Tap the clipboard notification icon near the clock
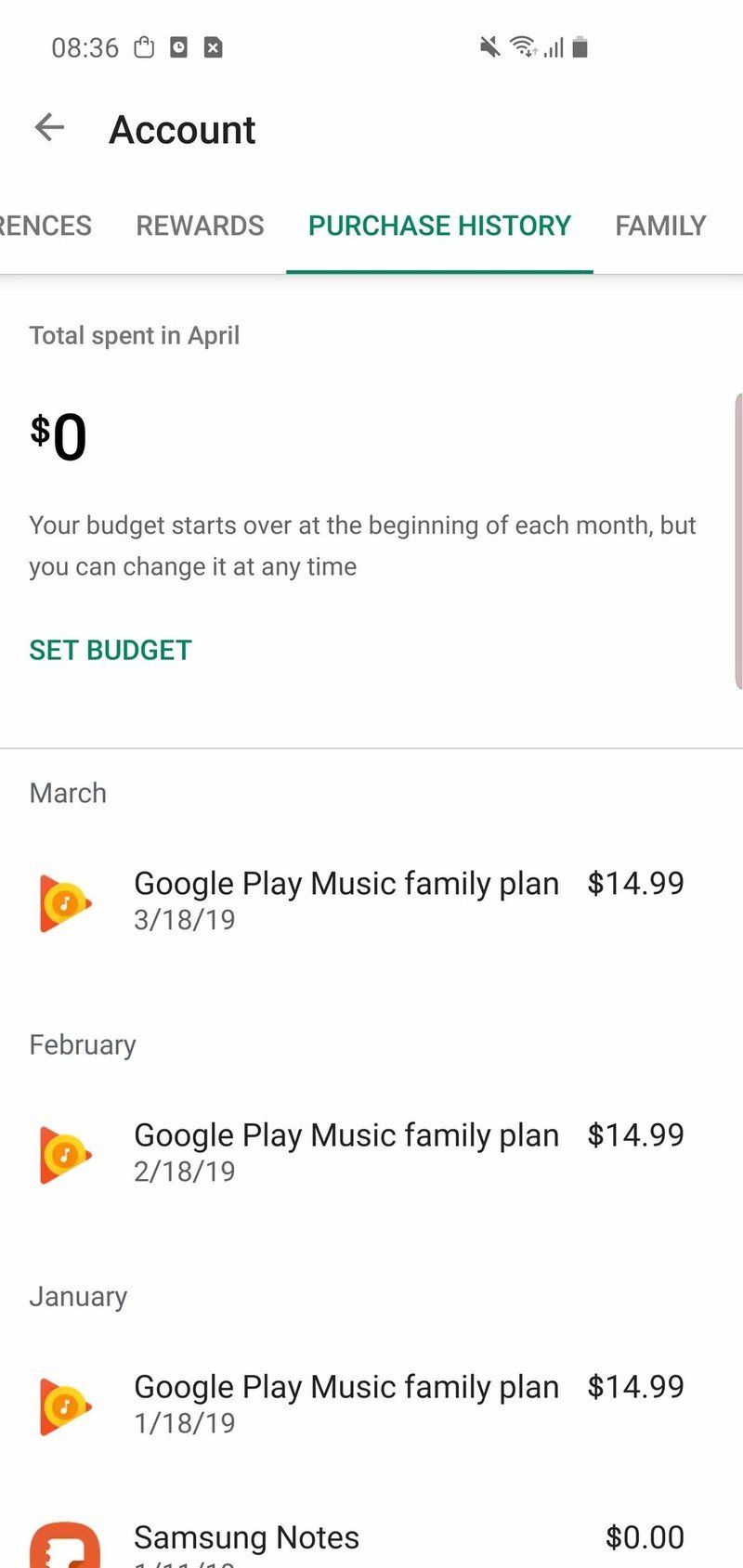The height and width of the screenshot is (1568, 743). tap(145, 46)
